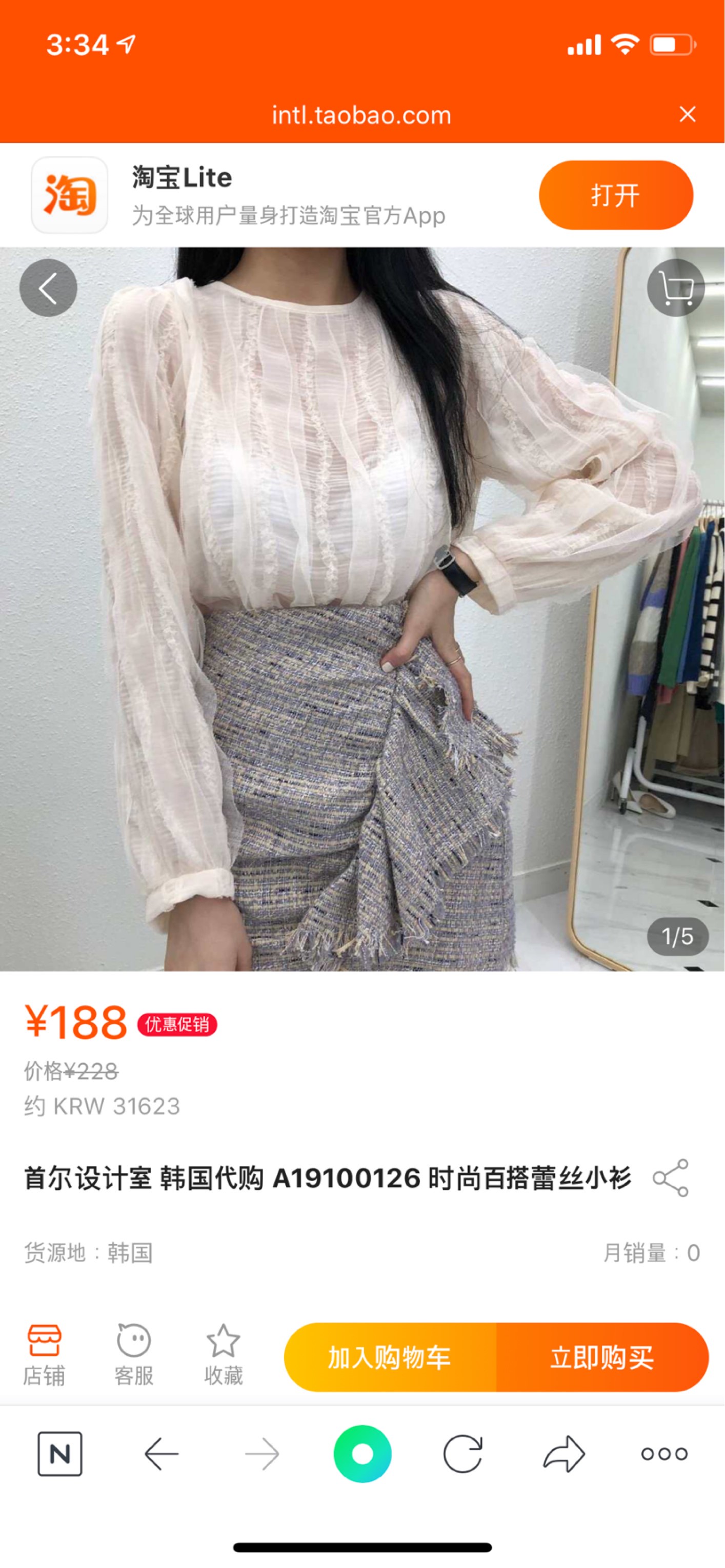This screenshot has height=1568, width=725.
Task: Go back using the arrow over product photo
Action: click(48, 288)
